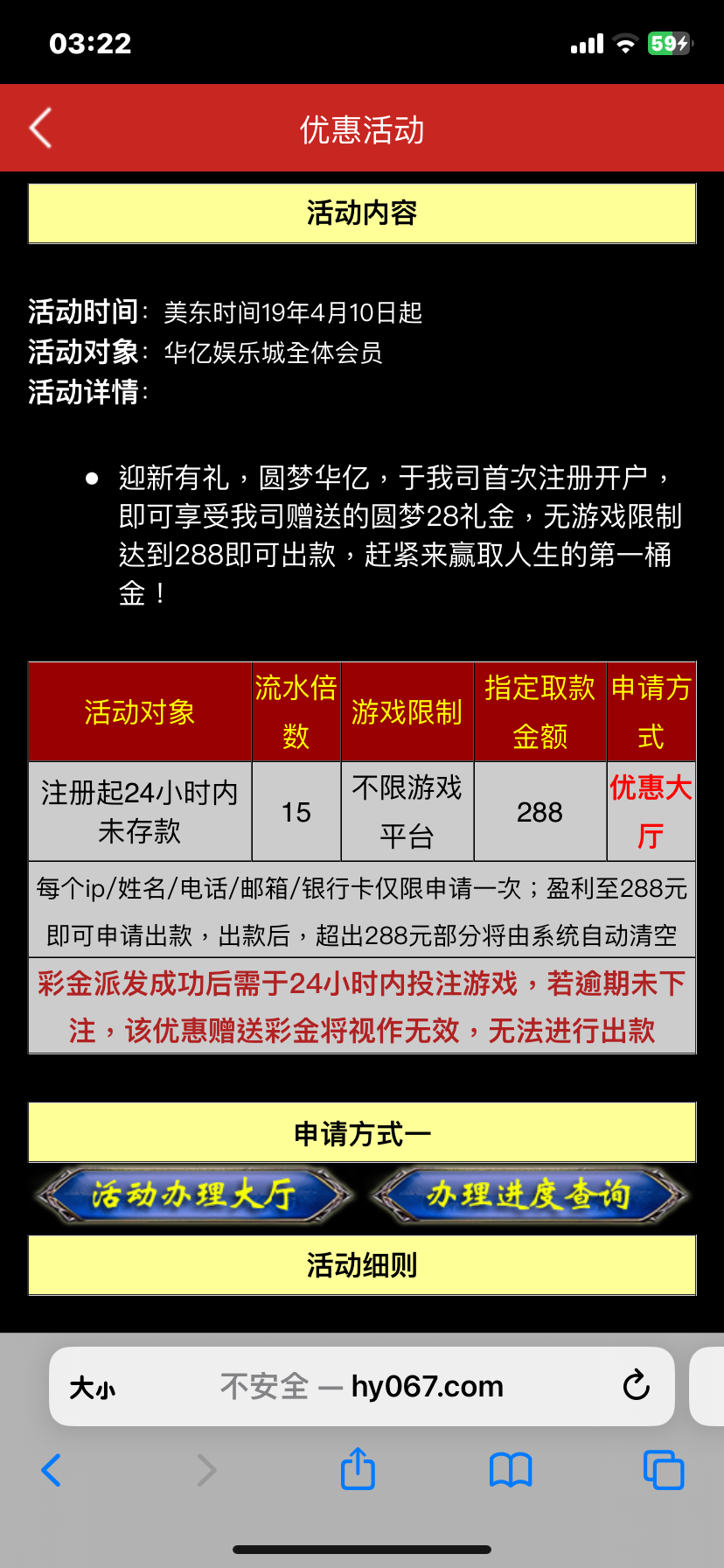The height and width of the screenshot is (1568, 724).
Task: Go back from the 优惠活动 page
Action: pos(41,129)
